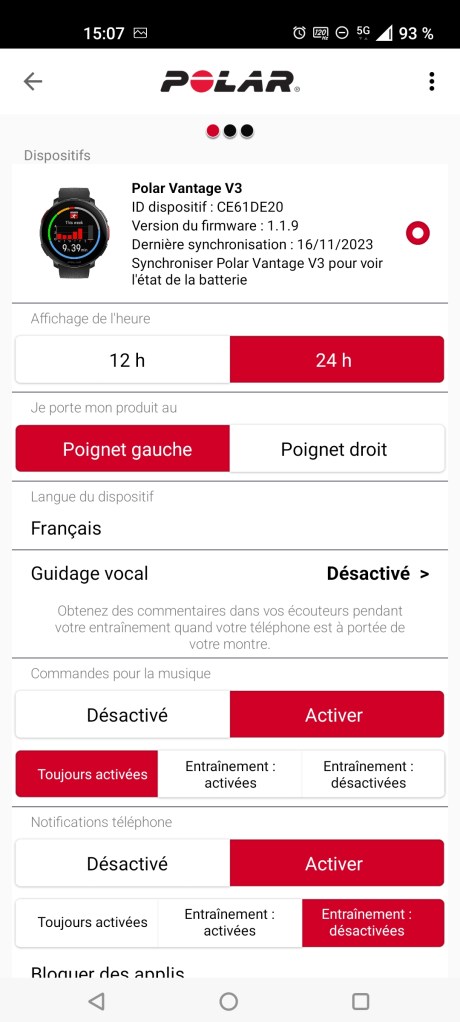
Task: Set phone notifications to Désactivé
Action: [123, 863]
